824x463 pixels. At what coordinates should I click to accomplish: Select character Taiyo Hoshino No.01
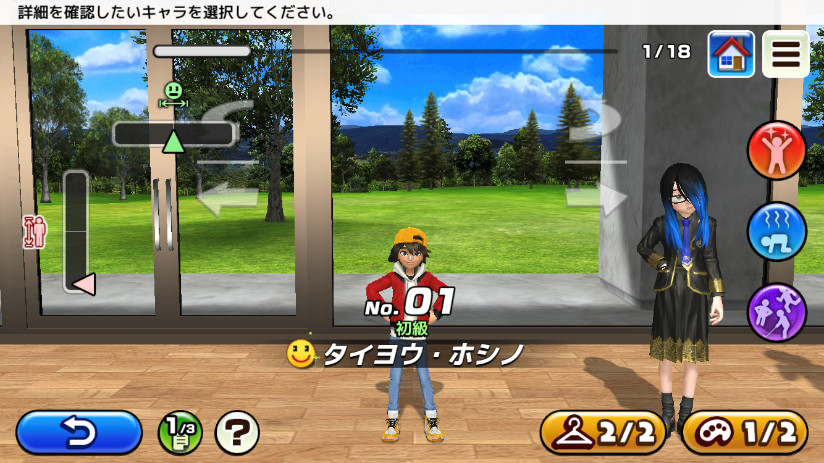tap(411, 330)
